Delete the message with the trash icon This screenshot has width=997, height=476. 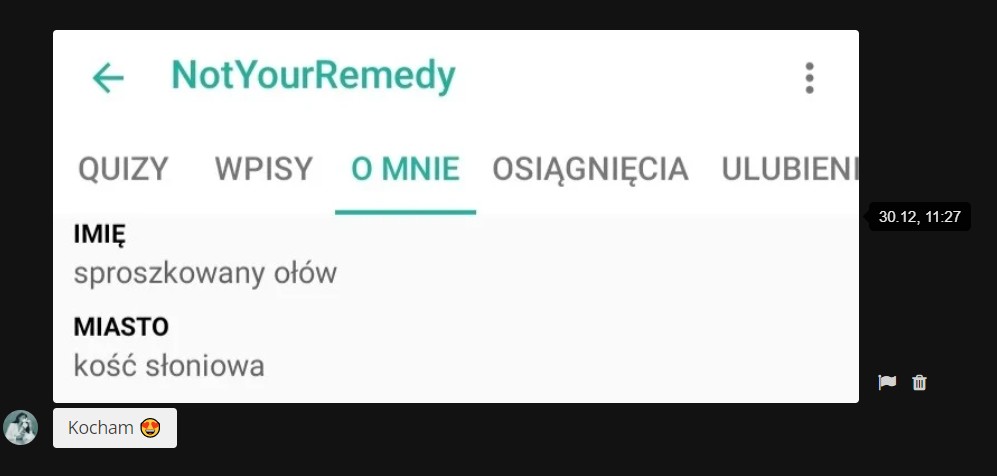(x=919, y=382)
